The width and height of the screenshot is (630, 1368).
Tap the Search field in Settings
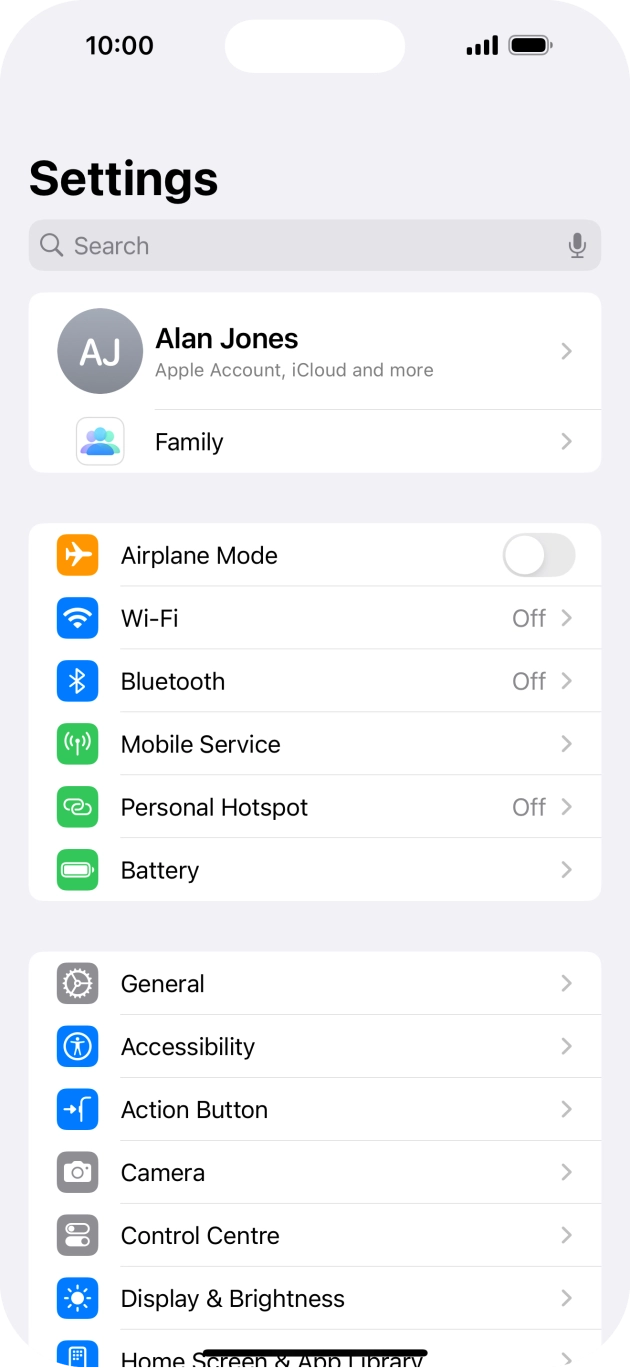(x=300, y=246)
